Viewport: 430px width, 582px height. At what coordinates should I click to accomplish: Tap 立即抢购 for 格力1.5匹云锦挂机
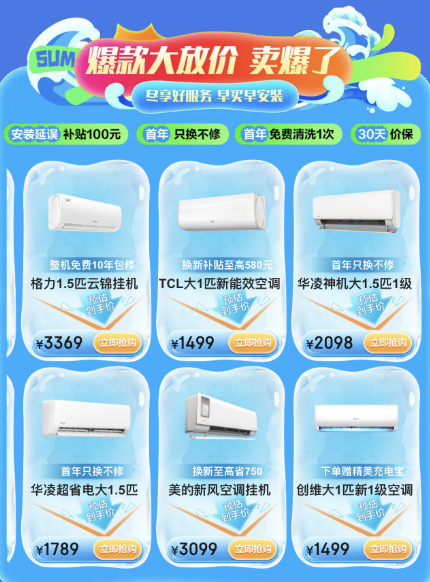(117, 343)
